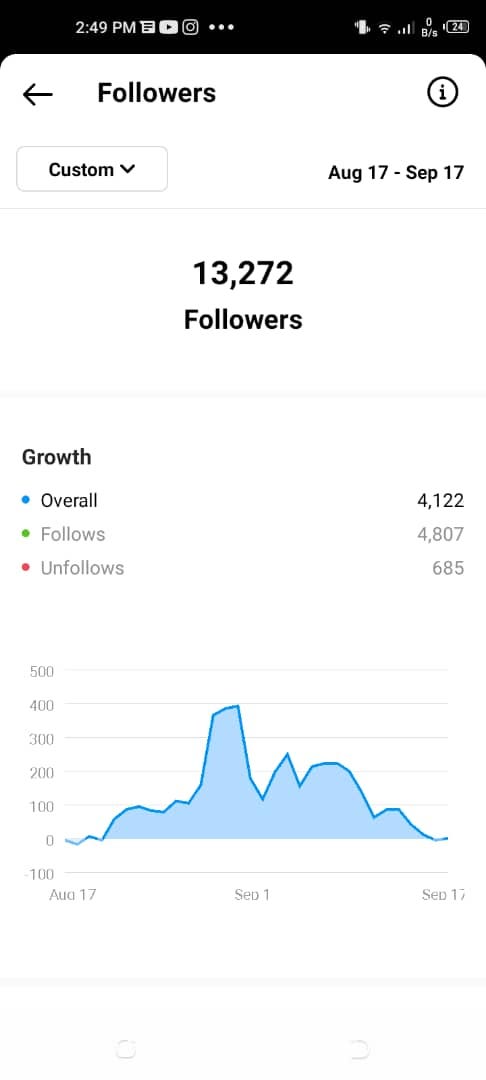Open the info icon about Followers

click(442, 92)
